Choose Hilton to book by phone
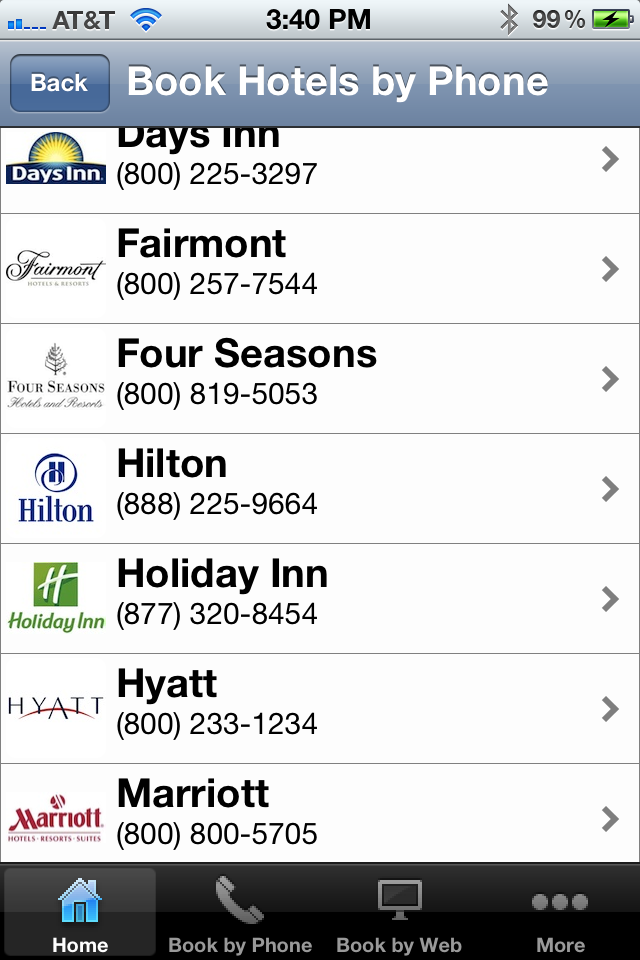The width and height of the screenshot is (640, 960). pos(320,488)
